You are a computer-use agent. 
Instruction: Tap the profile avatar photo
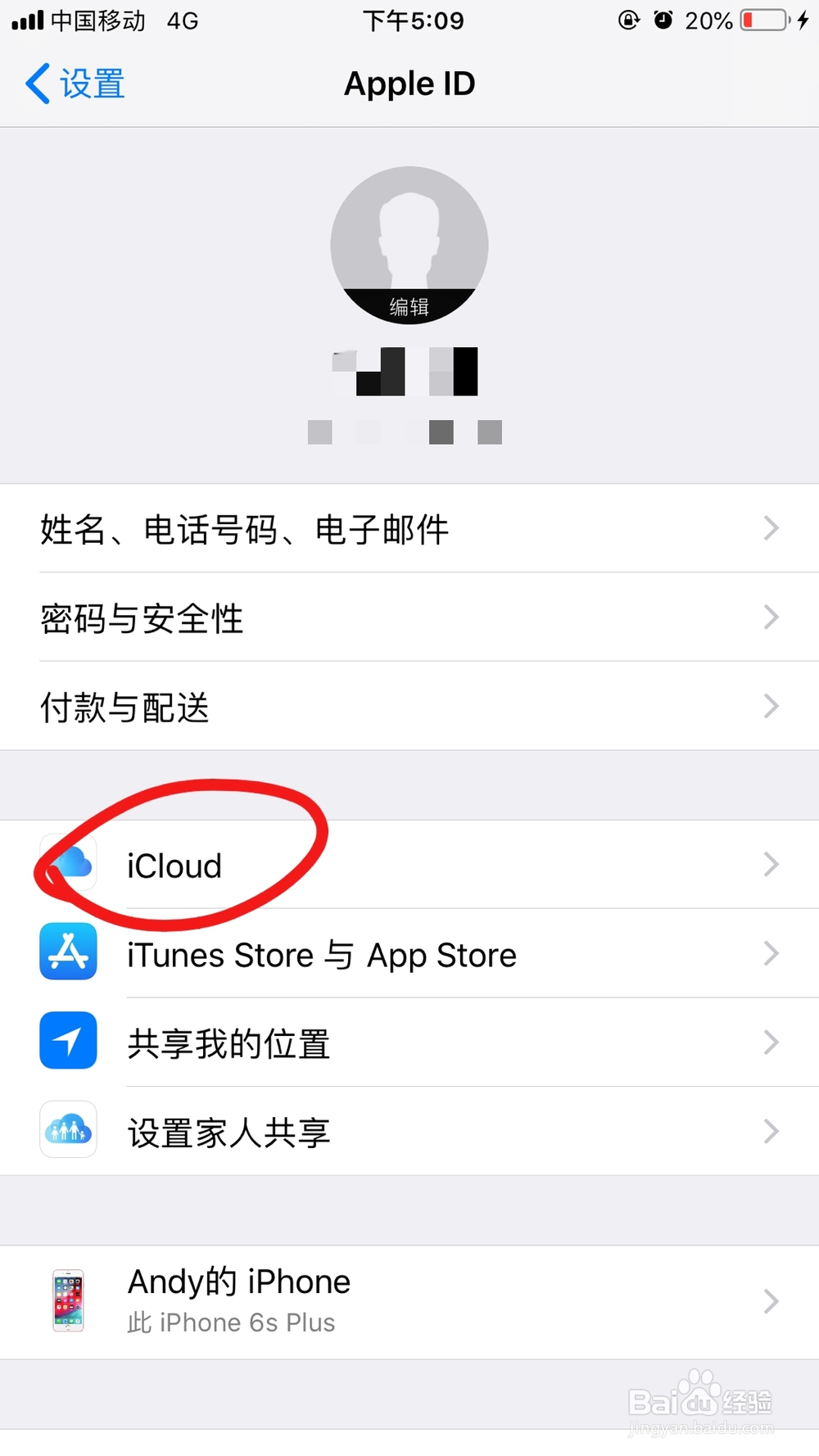[409, 237]
